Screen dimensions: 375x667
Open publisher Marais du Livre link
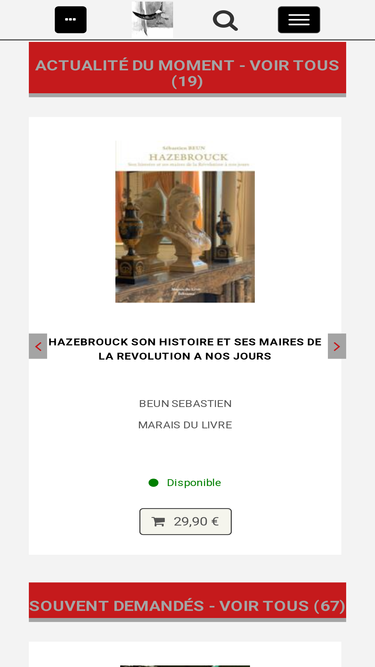pos(185,425)
